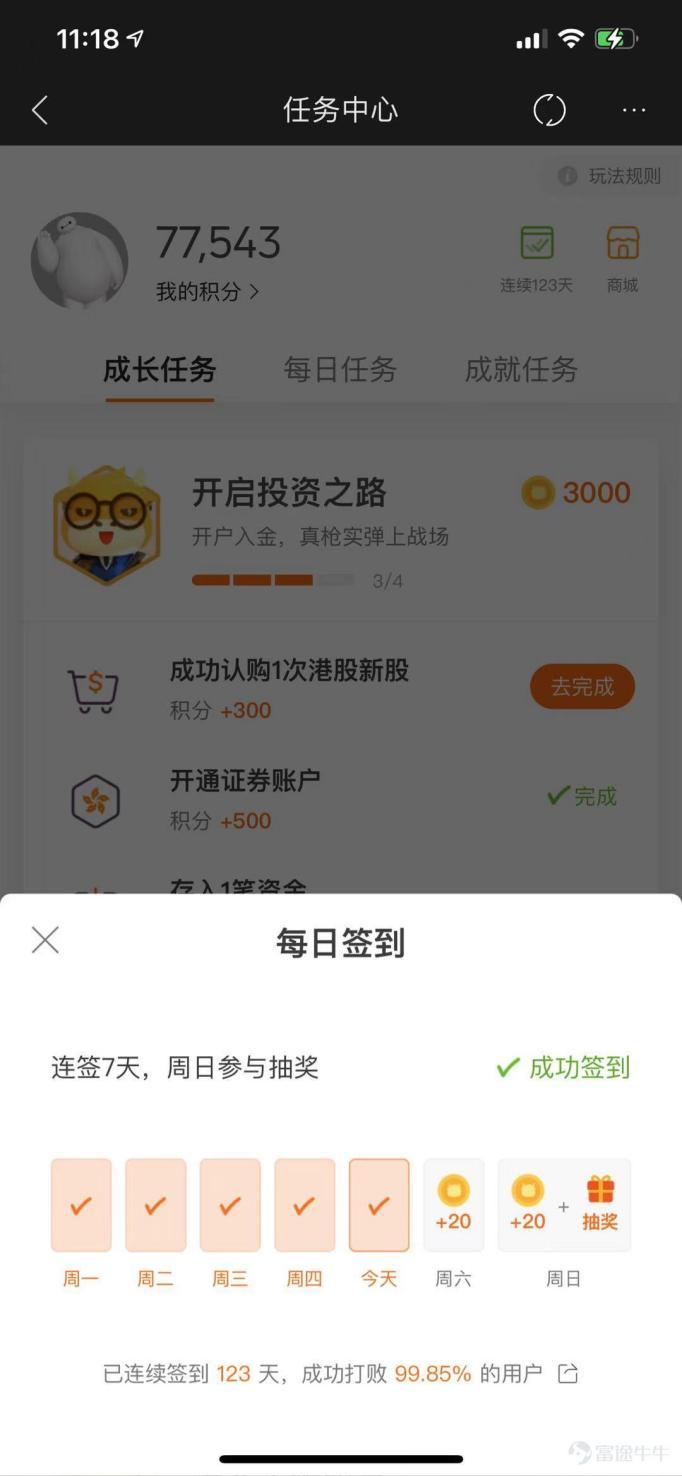Tap 去完成 for 认购港股新股 task
This screenshot has height=1476, width=682.
(x=582, y=687)
